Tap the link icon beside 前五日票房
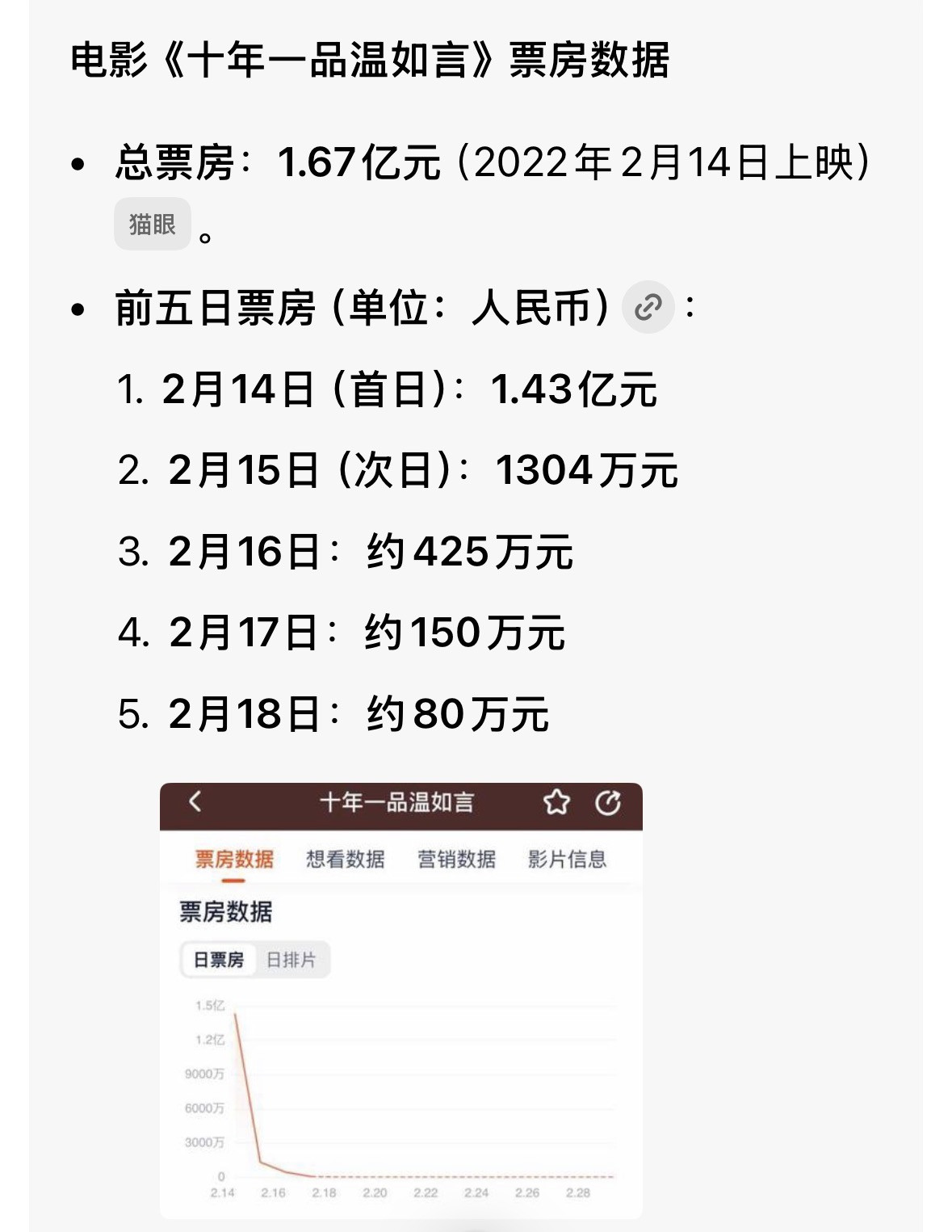 tap(648, 307)
